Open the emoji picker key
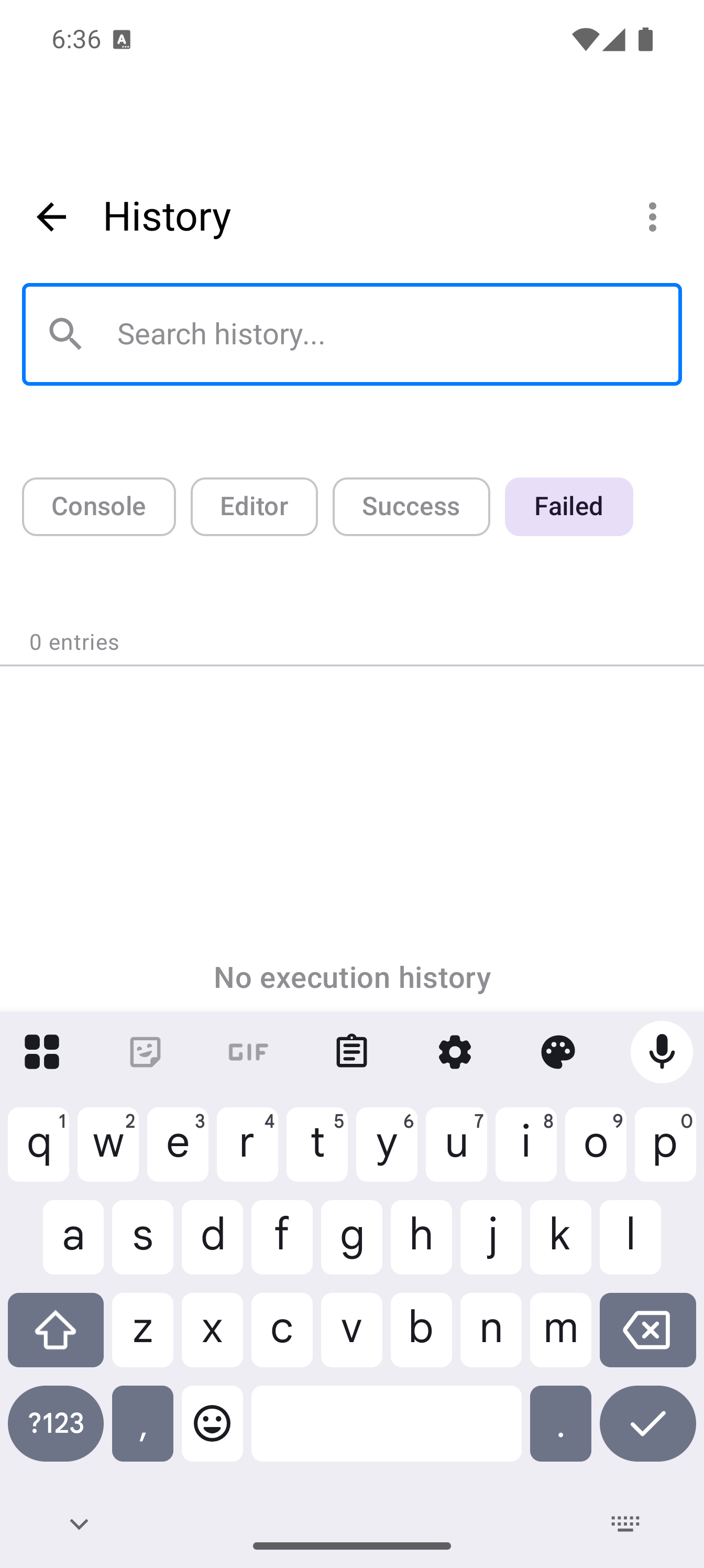Viewport: 704px width, 1568px height. (x=212, y=1423)
